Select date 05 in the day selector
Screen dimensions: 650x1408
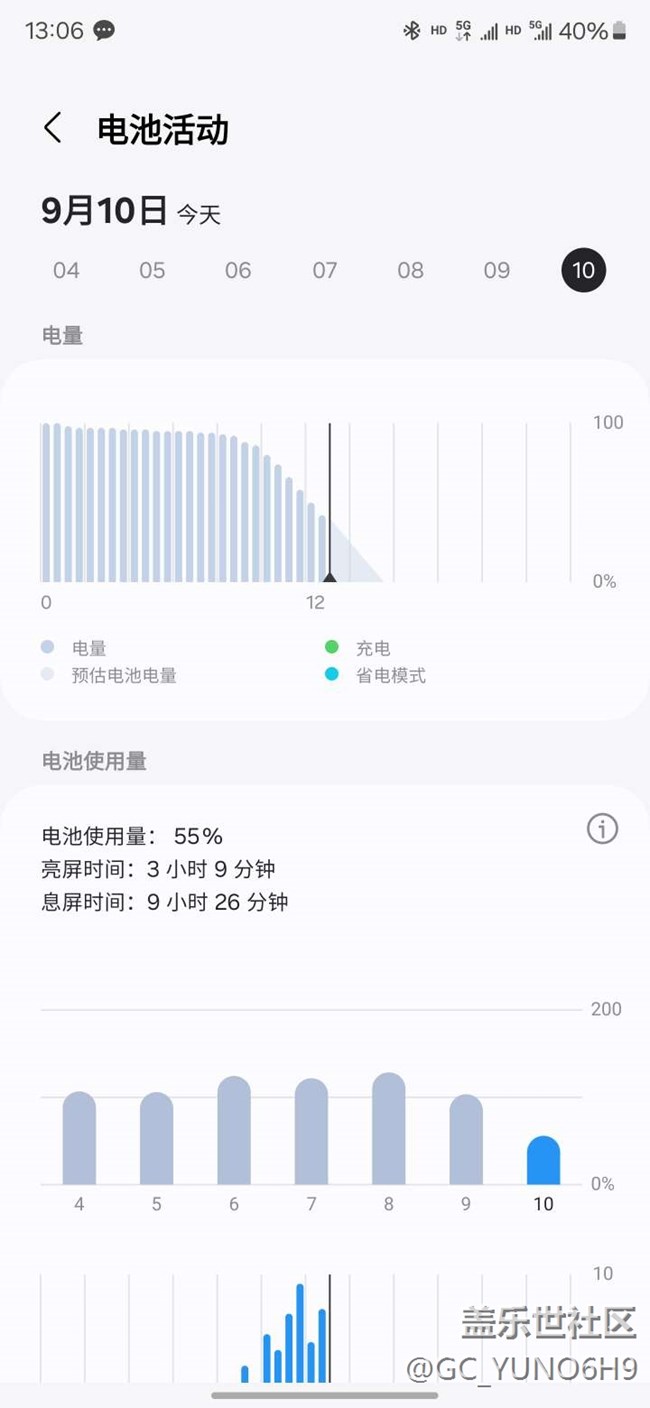click(x=152, y=270)
